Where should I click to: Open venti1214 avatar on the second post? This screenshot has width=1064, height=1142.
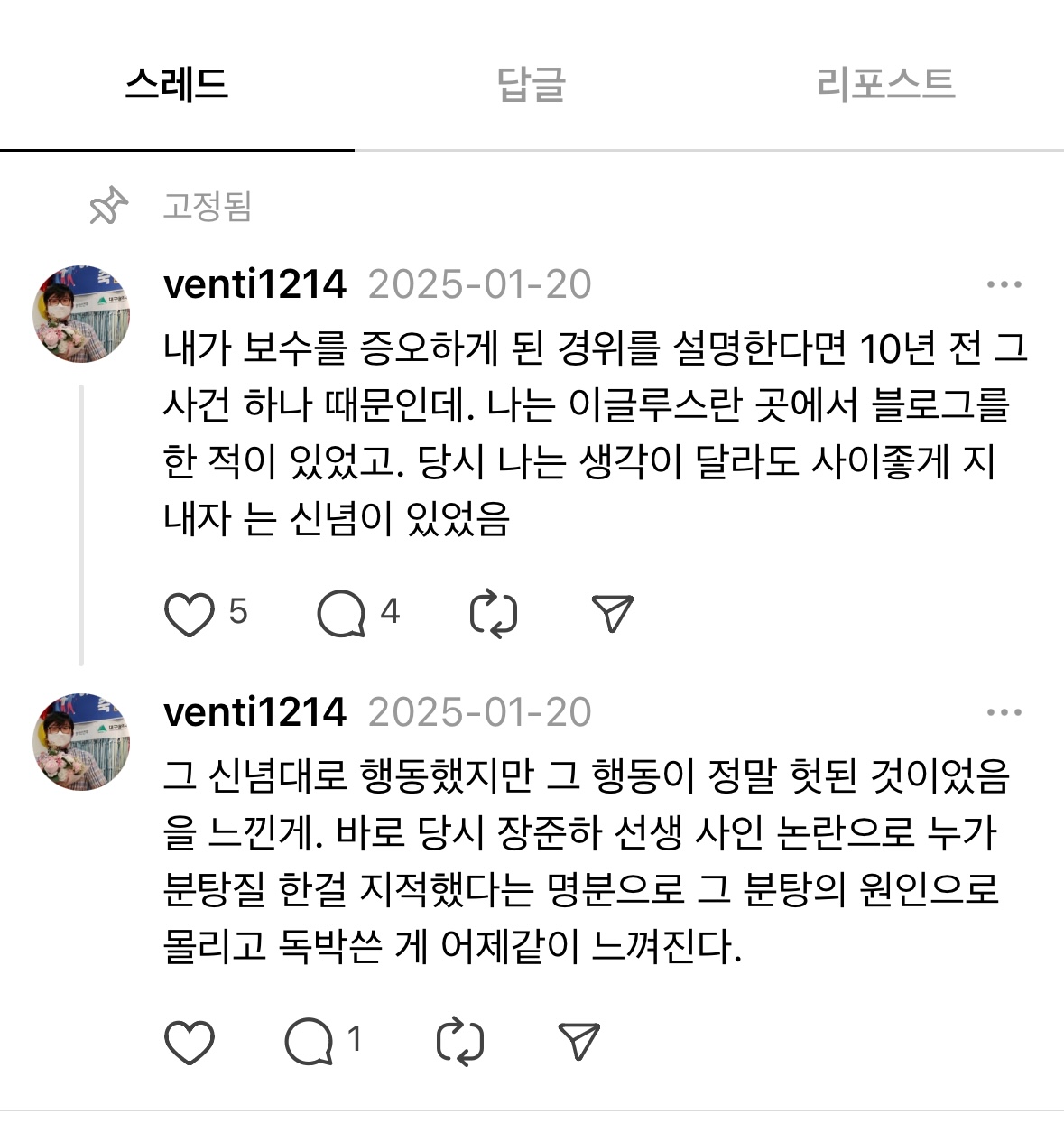pos(81,742)
